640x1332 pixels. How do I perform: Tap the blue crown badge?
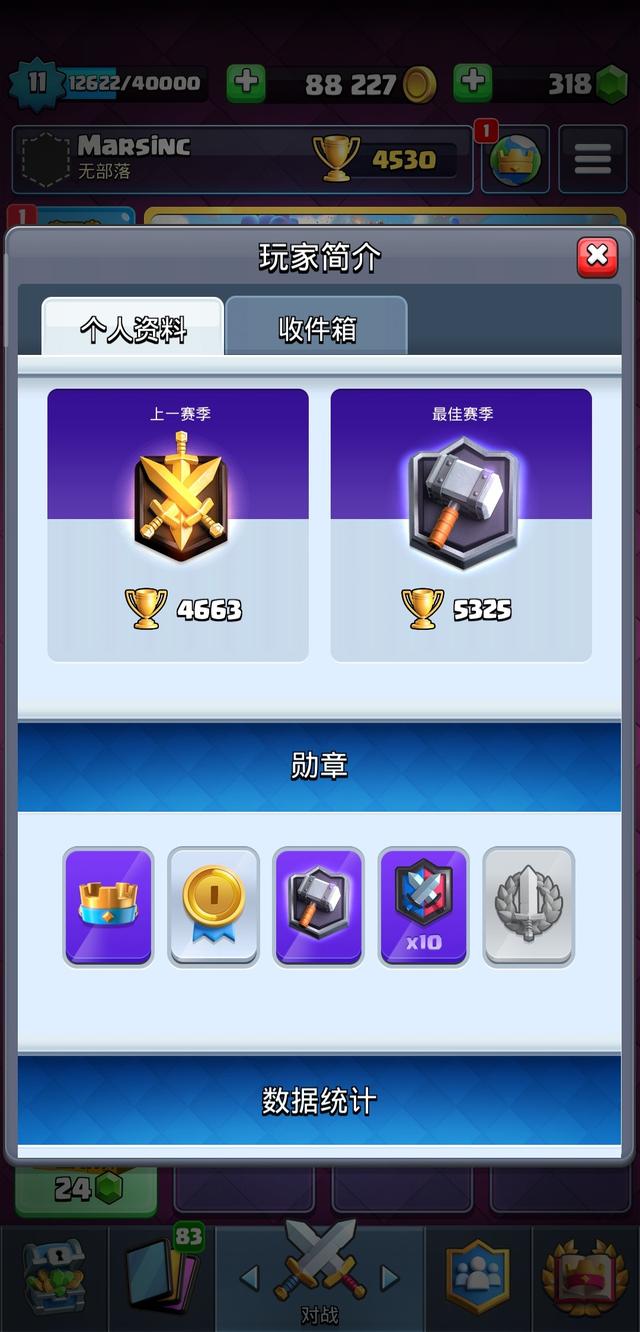[108, 906]
